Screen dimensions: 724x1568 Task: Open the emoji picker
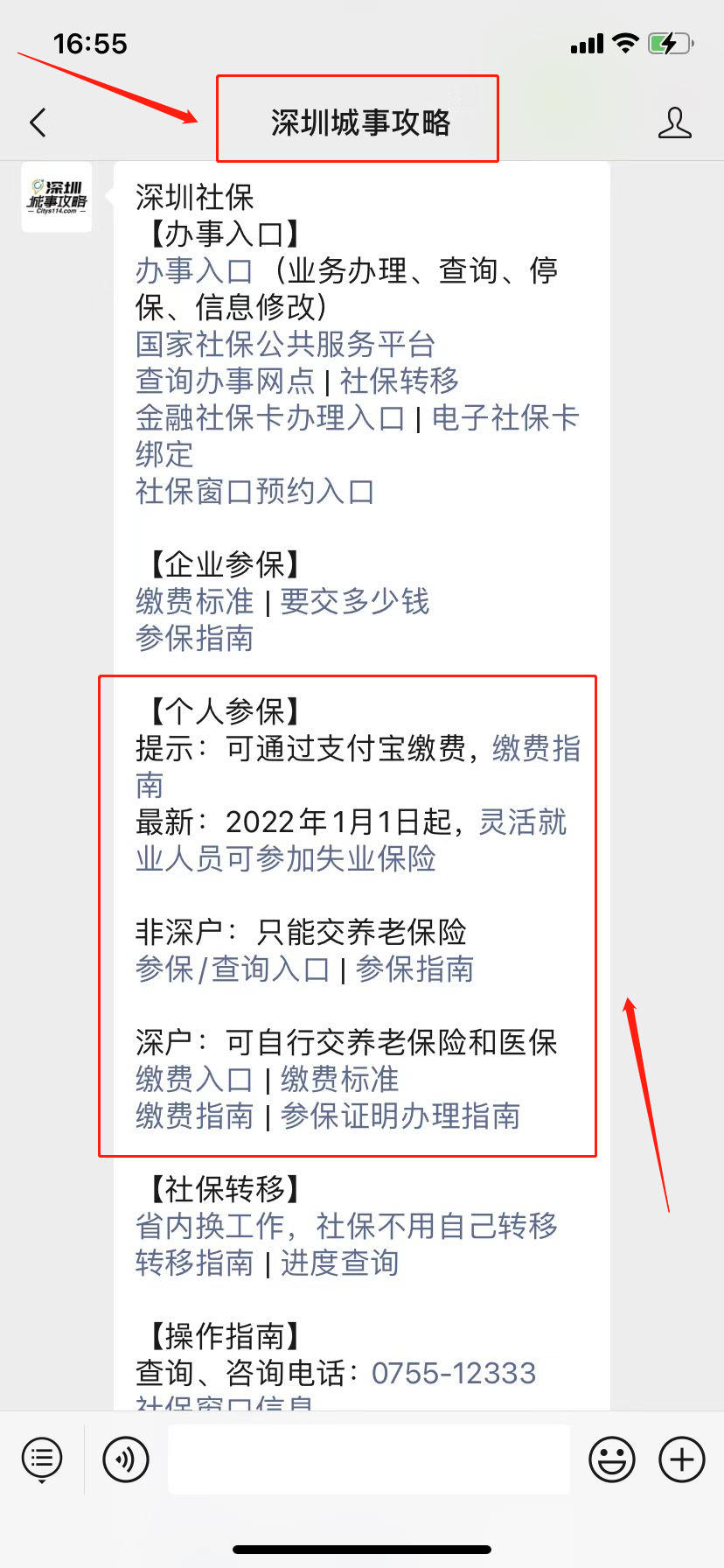pos(612,1459)
